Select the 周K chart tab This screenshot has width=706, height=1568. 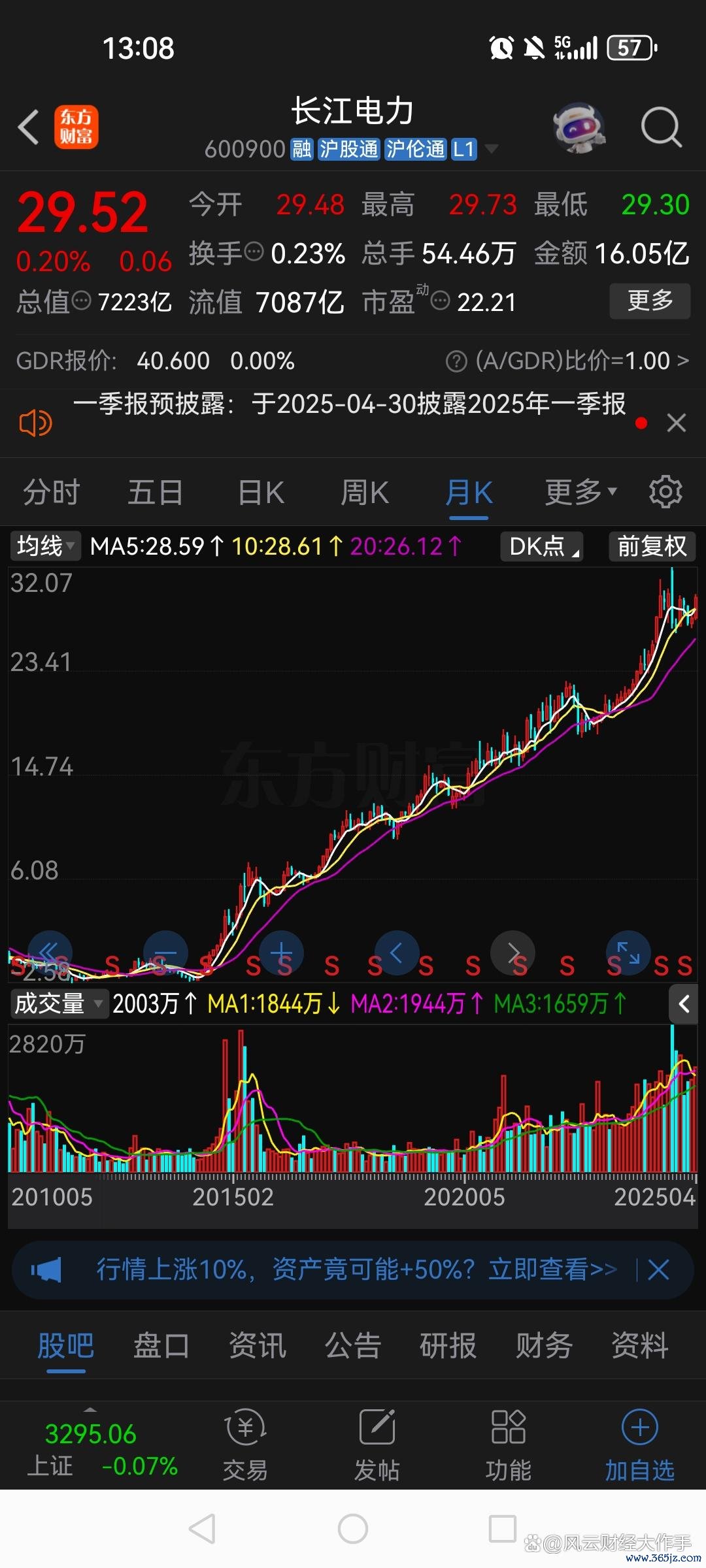(x=365, y=492)
